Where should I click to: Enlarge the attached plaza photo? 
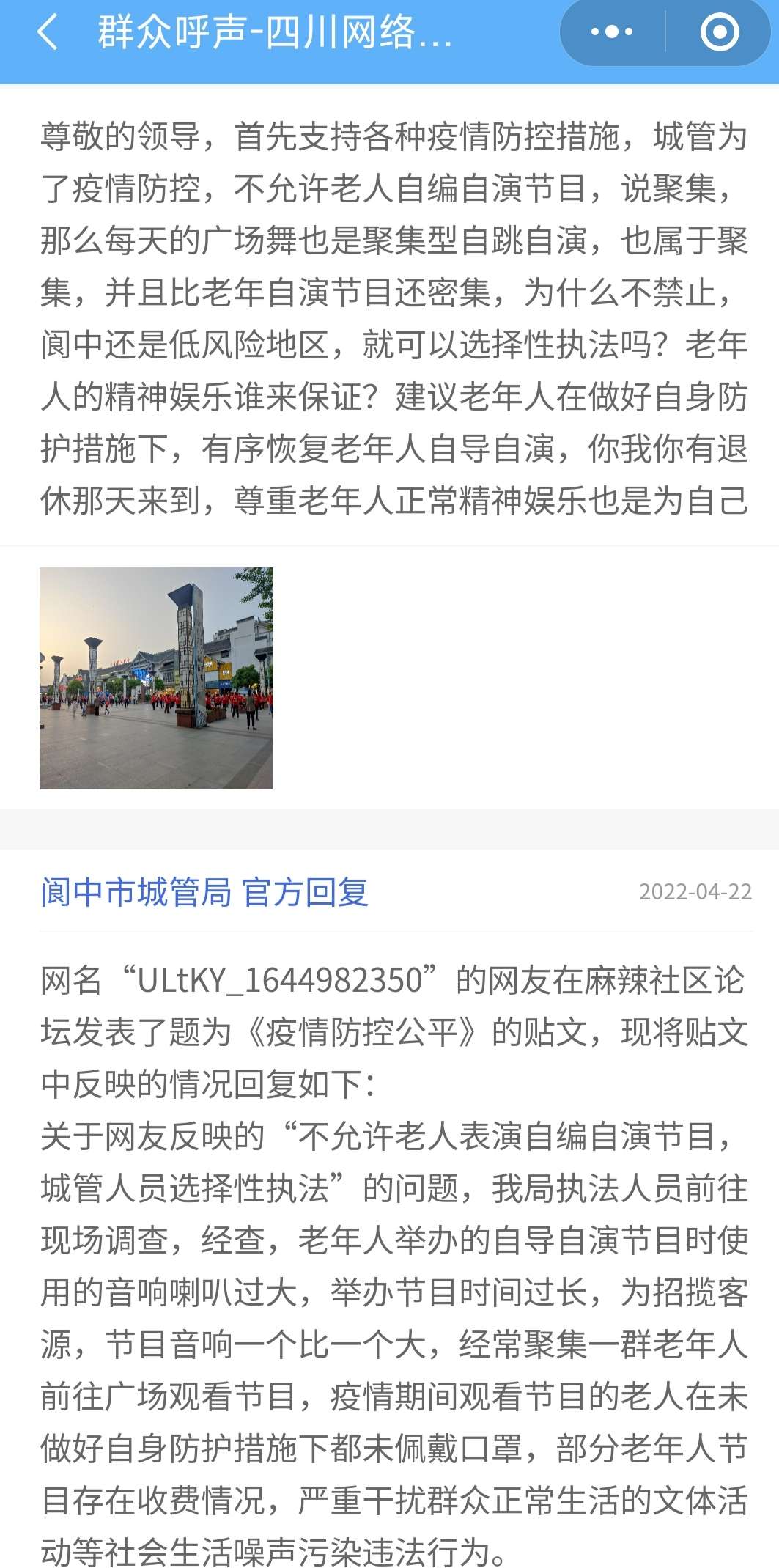(156, 678)
